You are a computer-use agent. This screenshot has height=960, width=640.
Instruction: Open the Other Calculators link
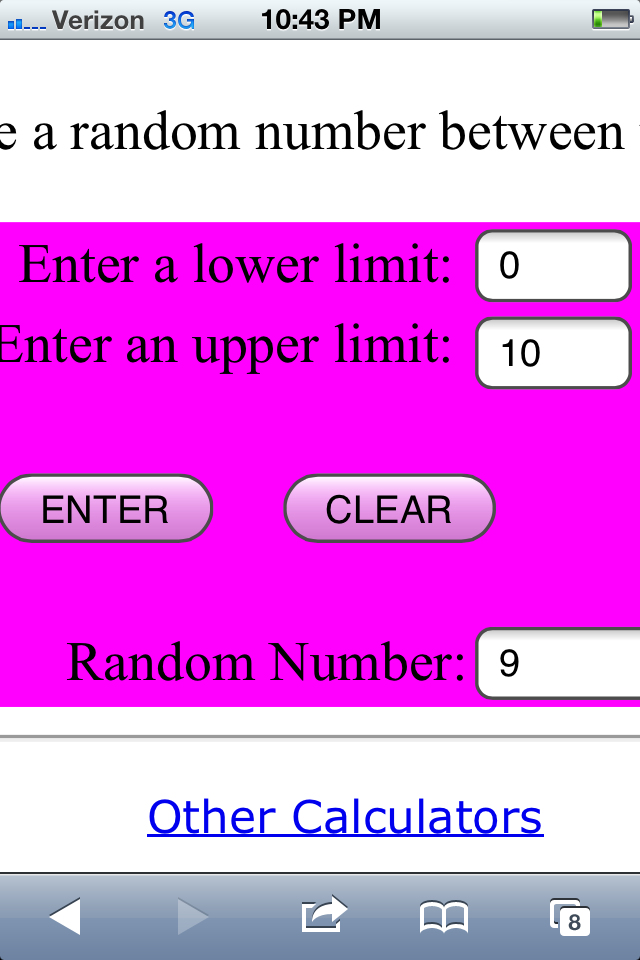pyautogui.click(x=345, y=817)
